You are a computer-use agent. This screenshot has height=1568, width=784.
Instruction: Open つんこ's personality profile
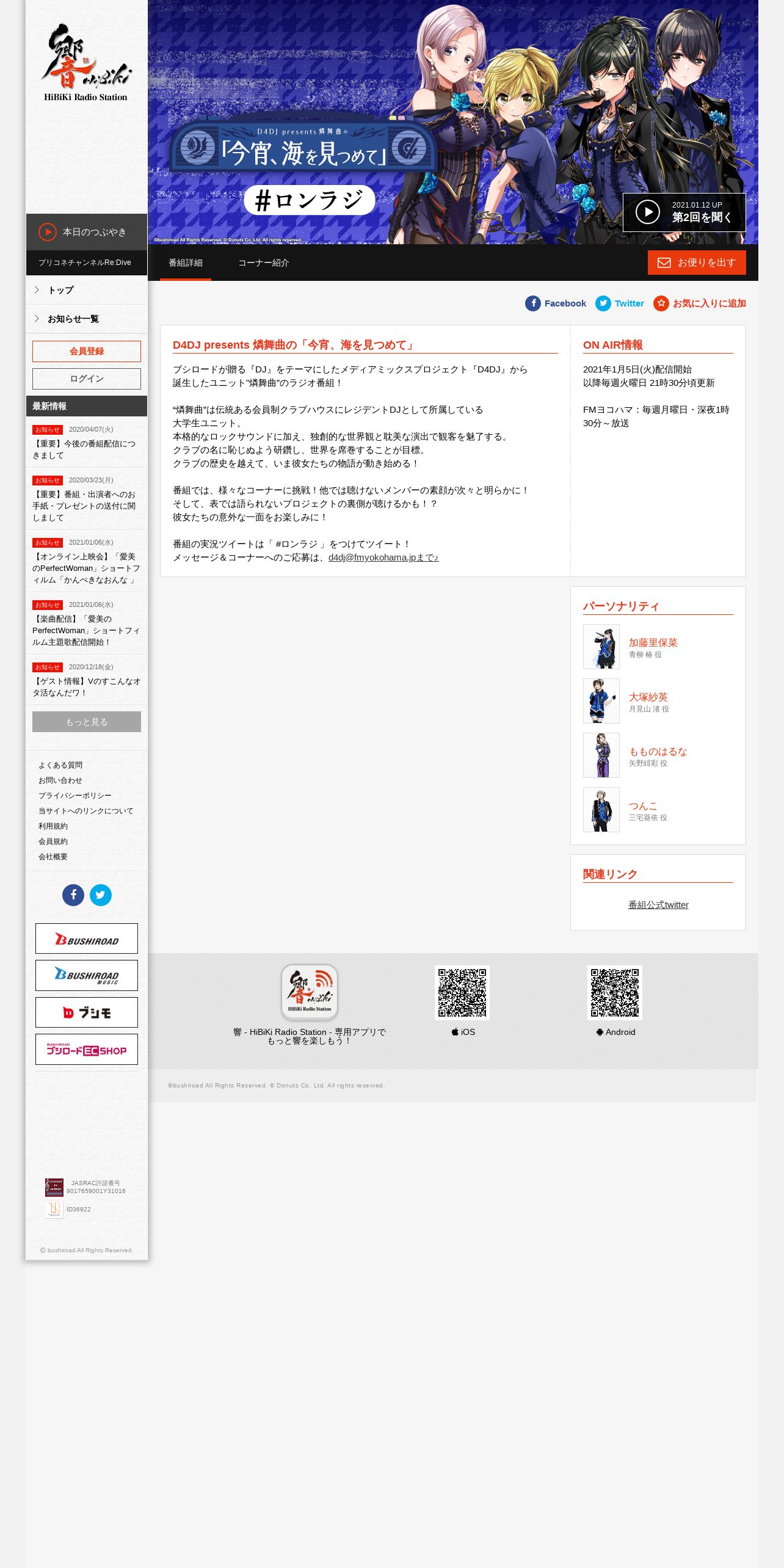[x=643, y=806]
